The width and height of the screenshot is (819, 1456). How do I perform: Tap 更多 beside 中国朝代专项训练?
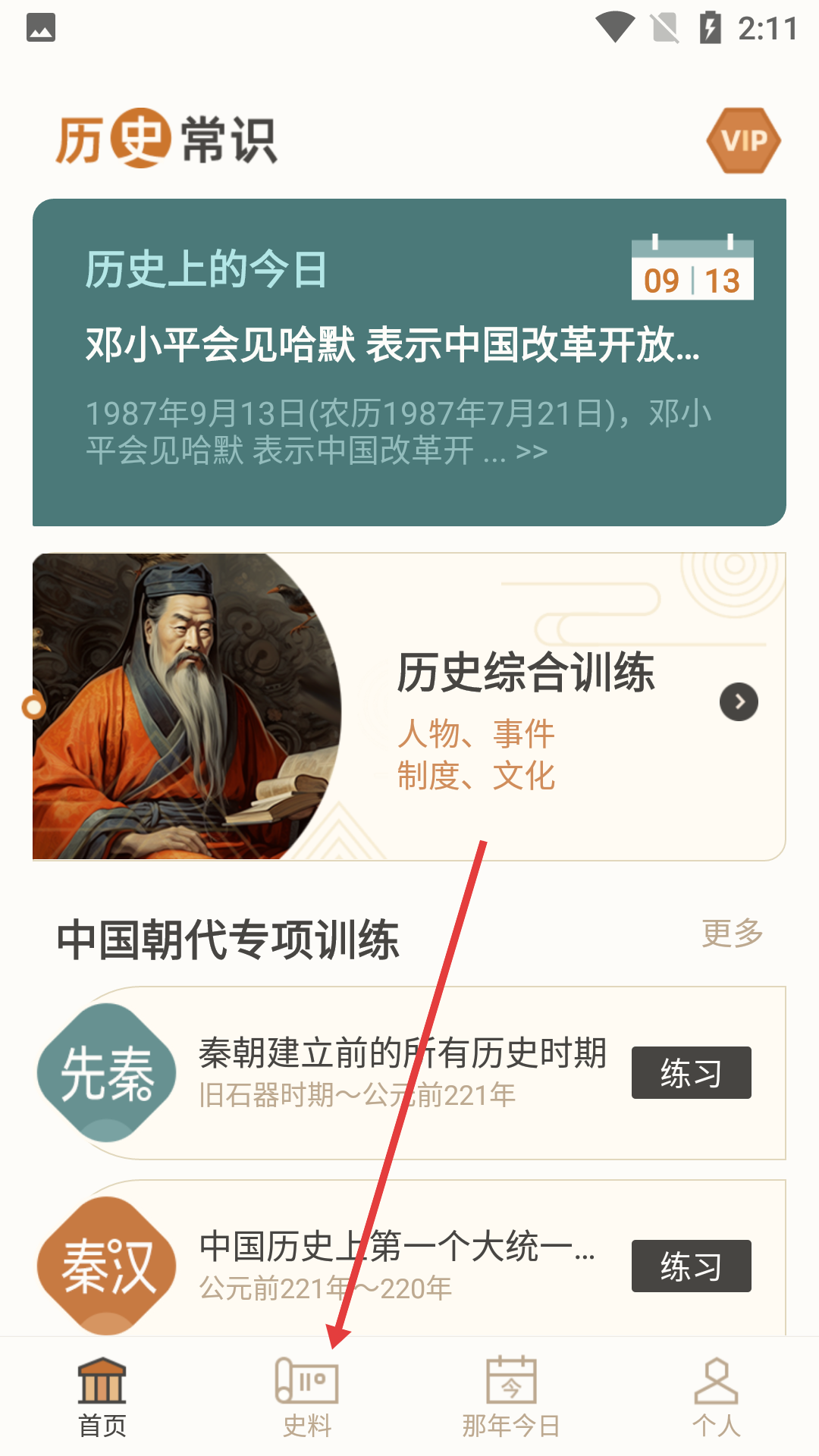click(x=732, y=934)
